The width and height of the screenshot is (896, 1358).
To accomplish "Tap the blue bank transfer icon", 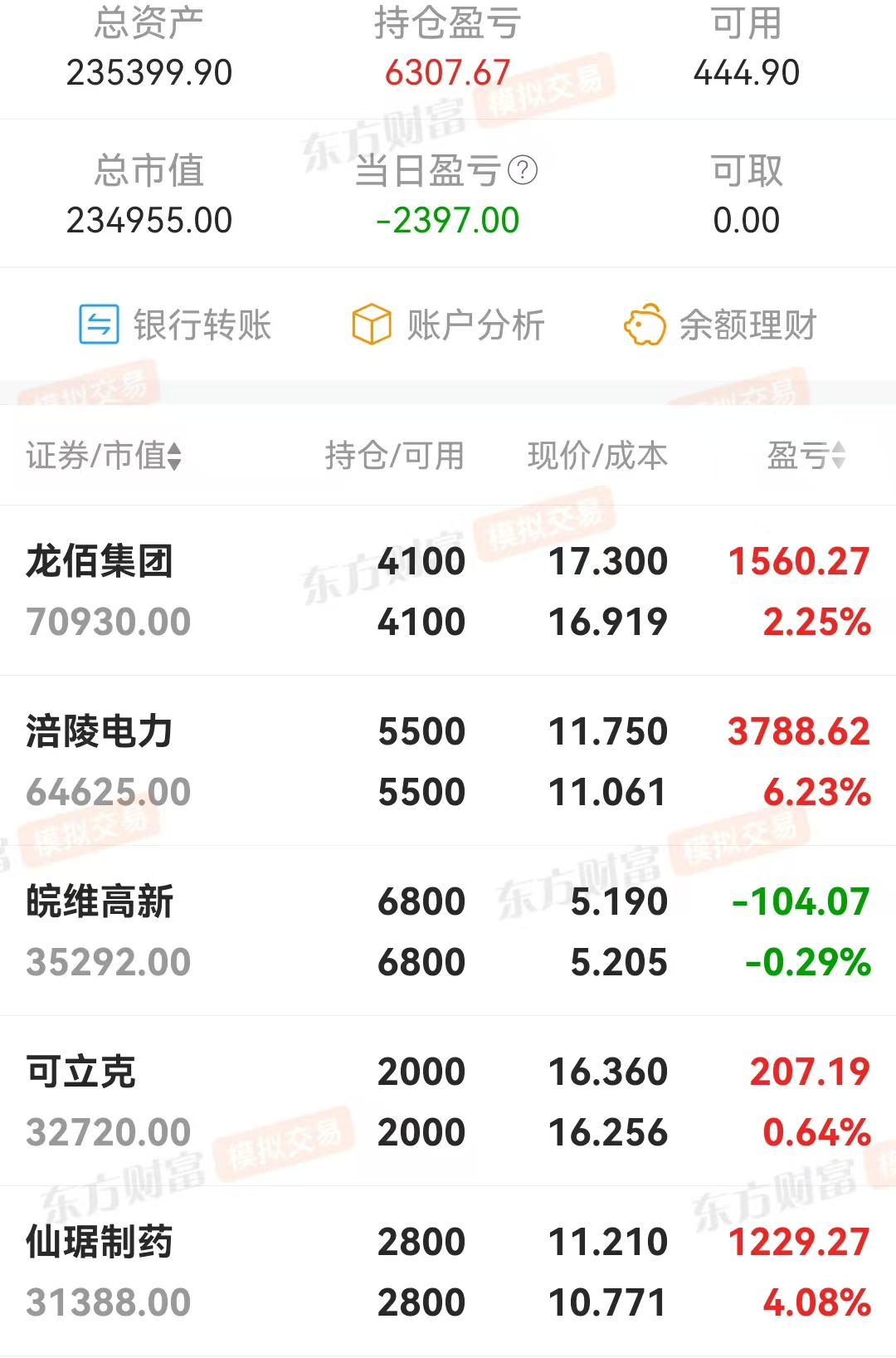I will tap(99, 325).
